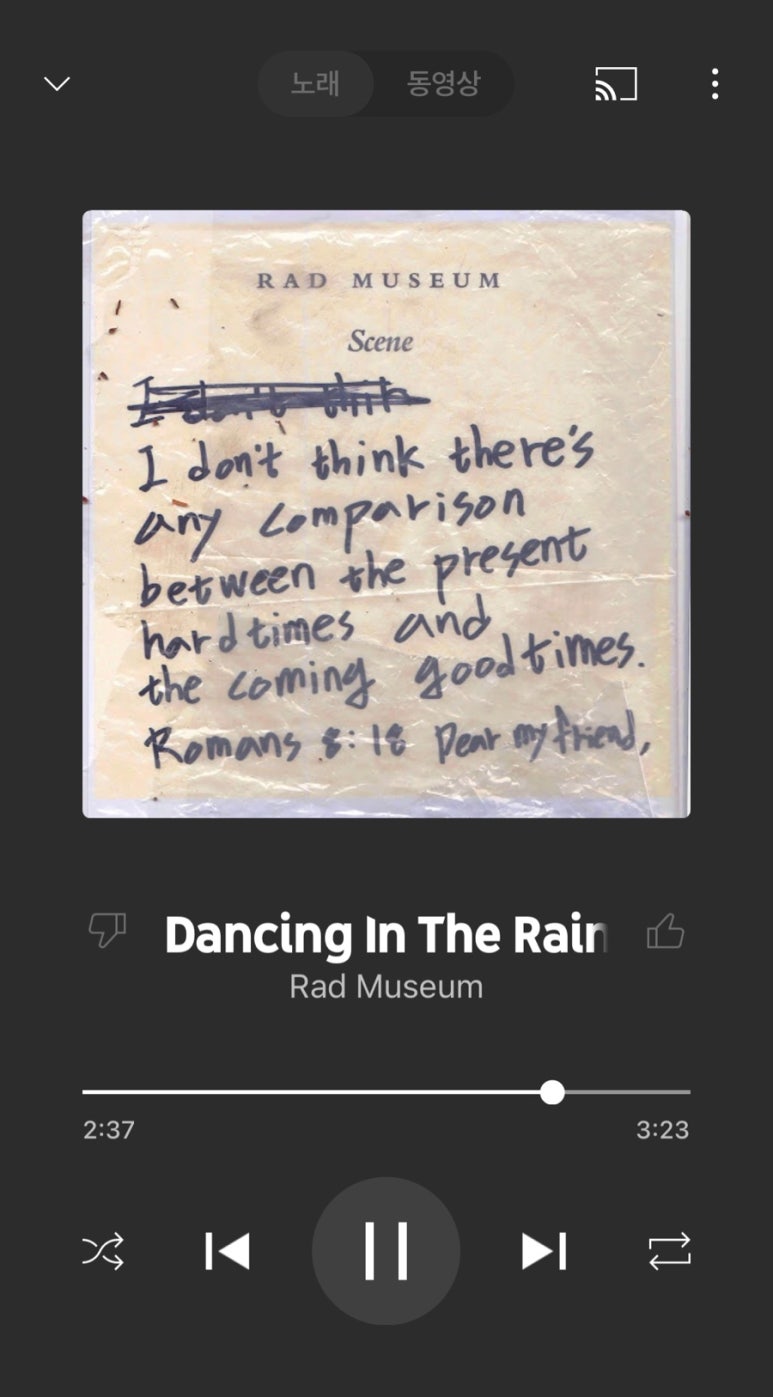773x1397 pixels.
Task: Cast playback to another device
Action: click(x=616, y=84)
